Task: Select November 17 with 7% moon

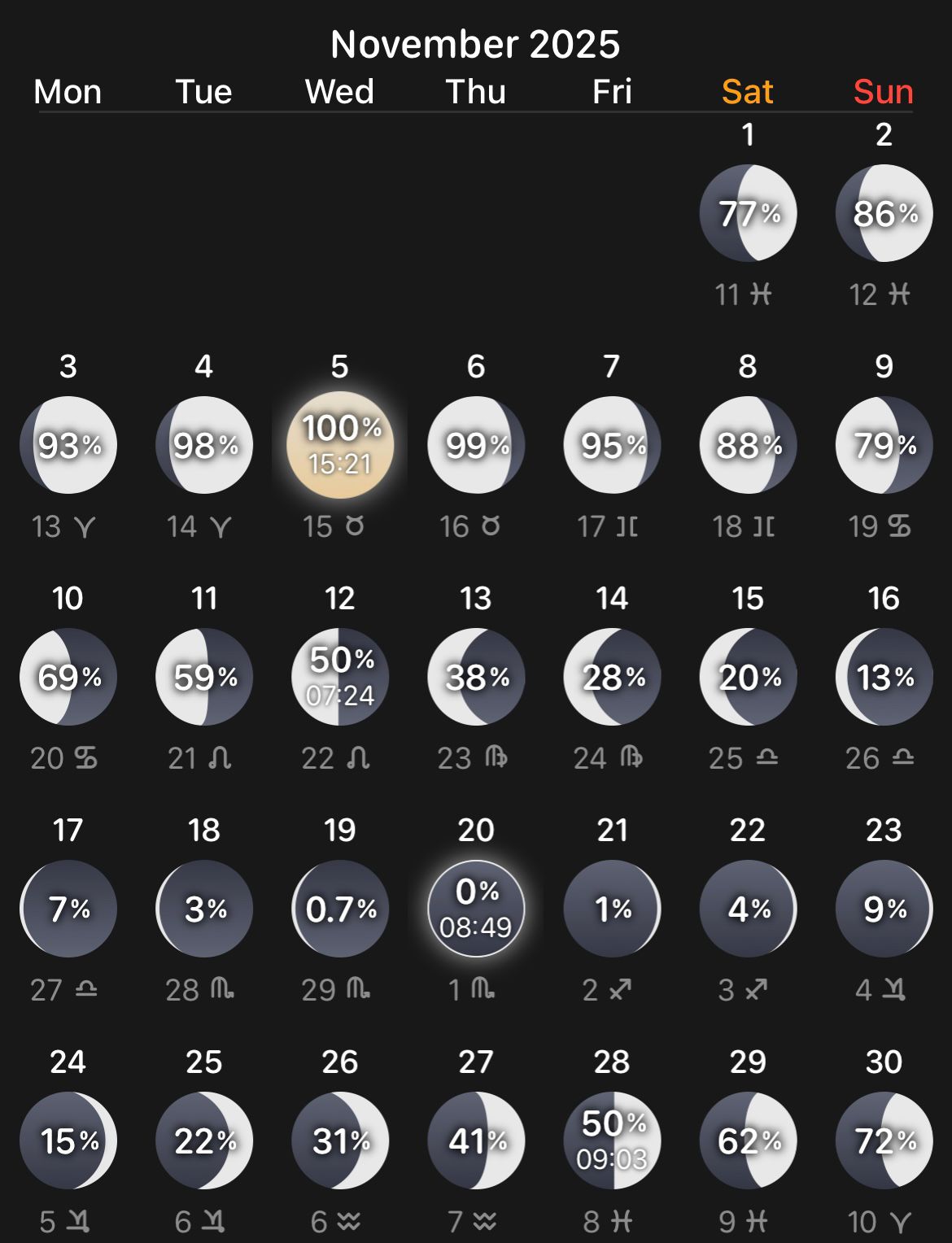Action: pyautogui.click(x=68, y=909)
